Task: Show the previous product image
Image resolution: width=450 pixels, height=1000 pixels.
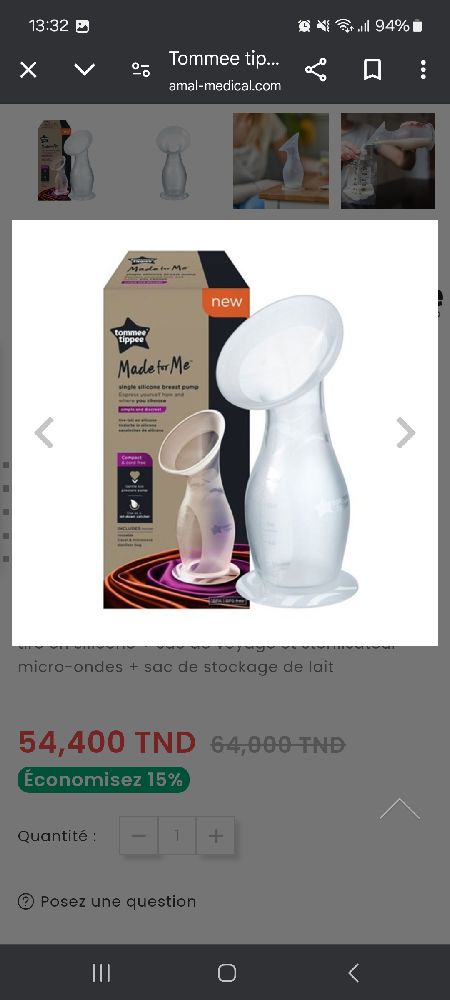Action: pos(43,433)
